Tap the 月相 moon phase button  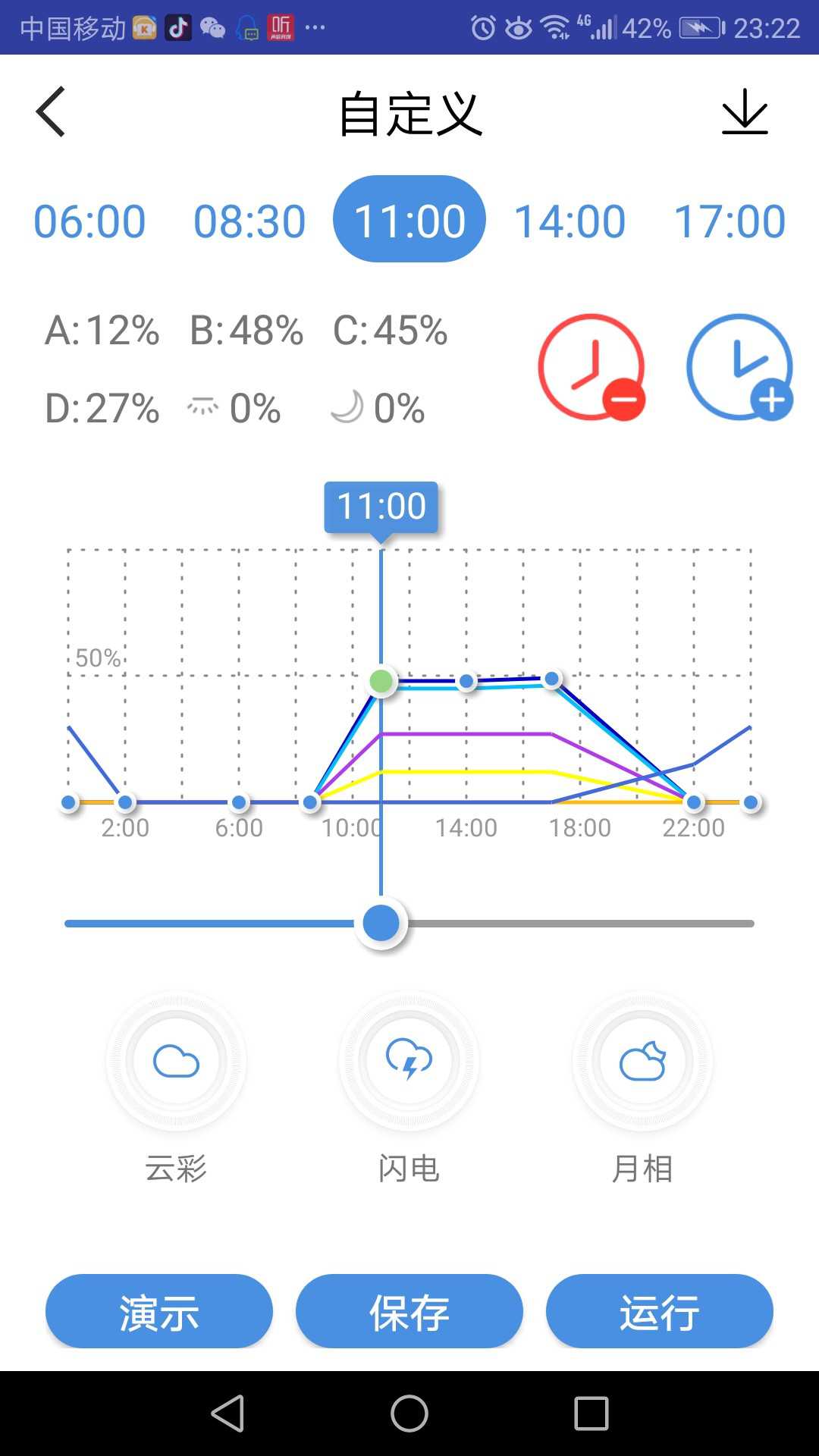tap(642, 1061)
